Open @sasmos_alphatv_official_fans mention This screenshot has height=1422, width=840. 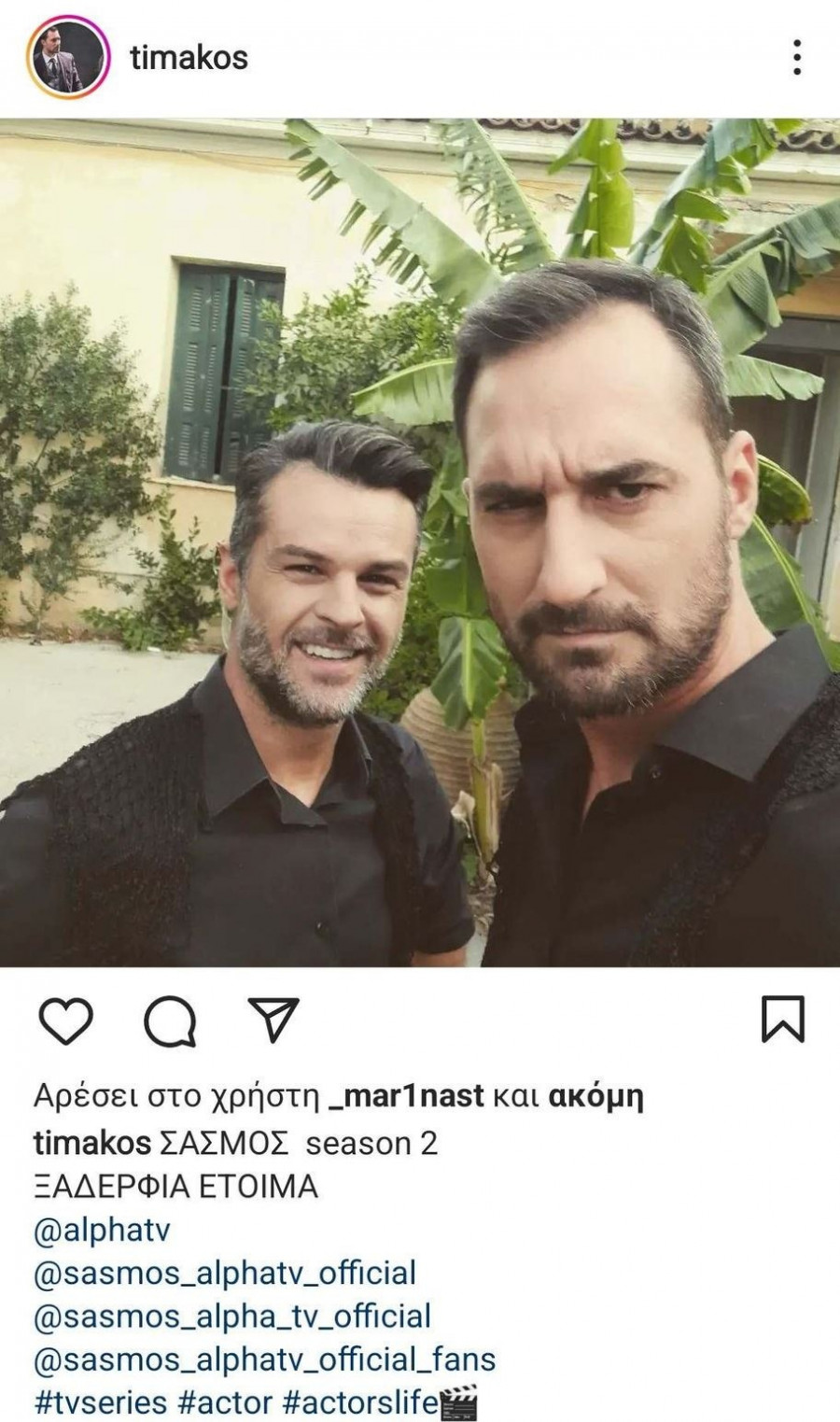click(x=264, y=1359)
